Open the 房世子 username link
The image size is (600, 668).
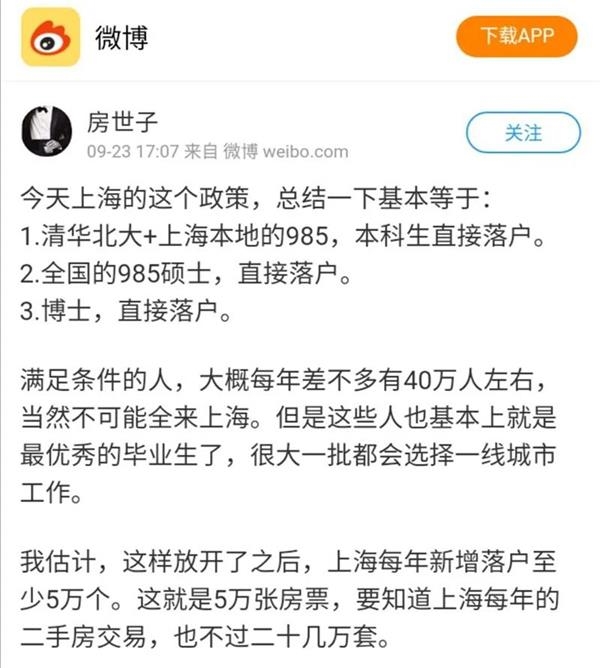pyautogui.click(x=125, y=120)
